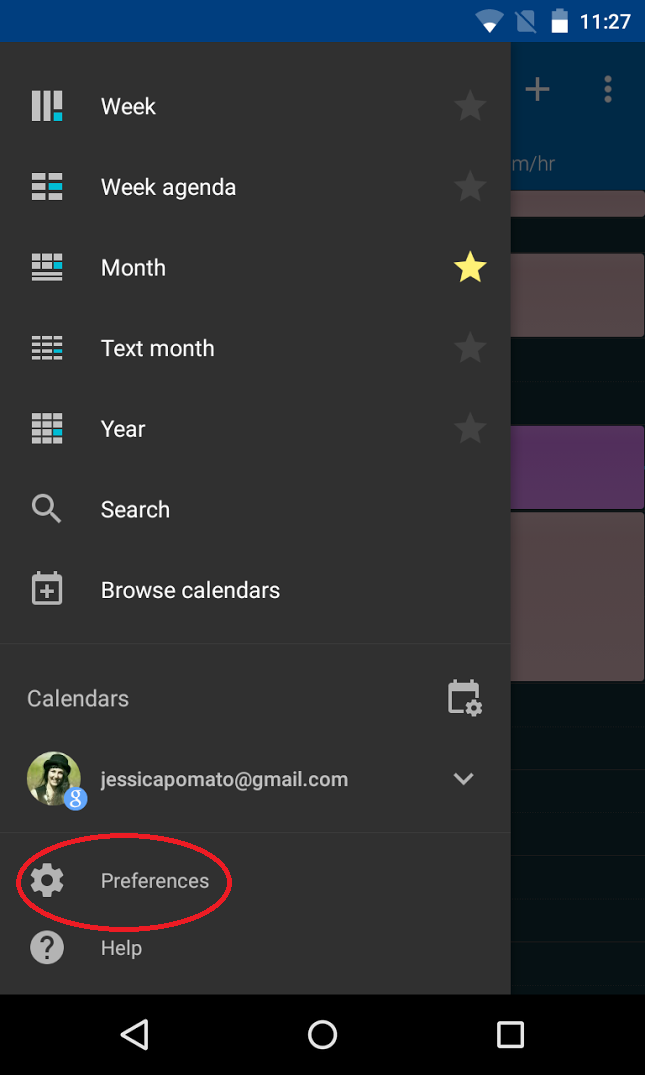Open calendar settings icon next to Calendars
645x1075 pixels.
click(x=464, y=698)
